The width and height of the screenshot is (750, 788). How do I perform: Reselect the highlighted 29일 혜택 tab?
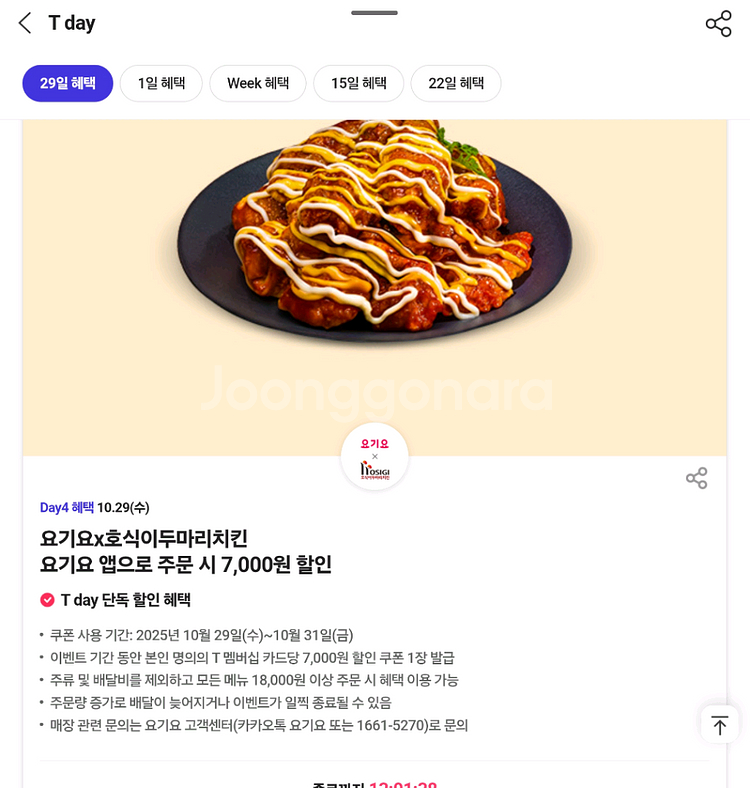(x=67, y=84)
